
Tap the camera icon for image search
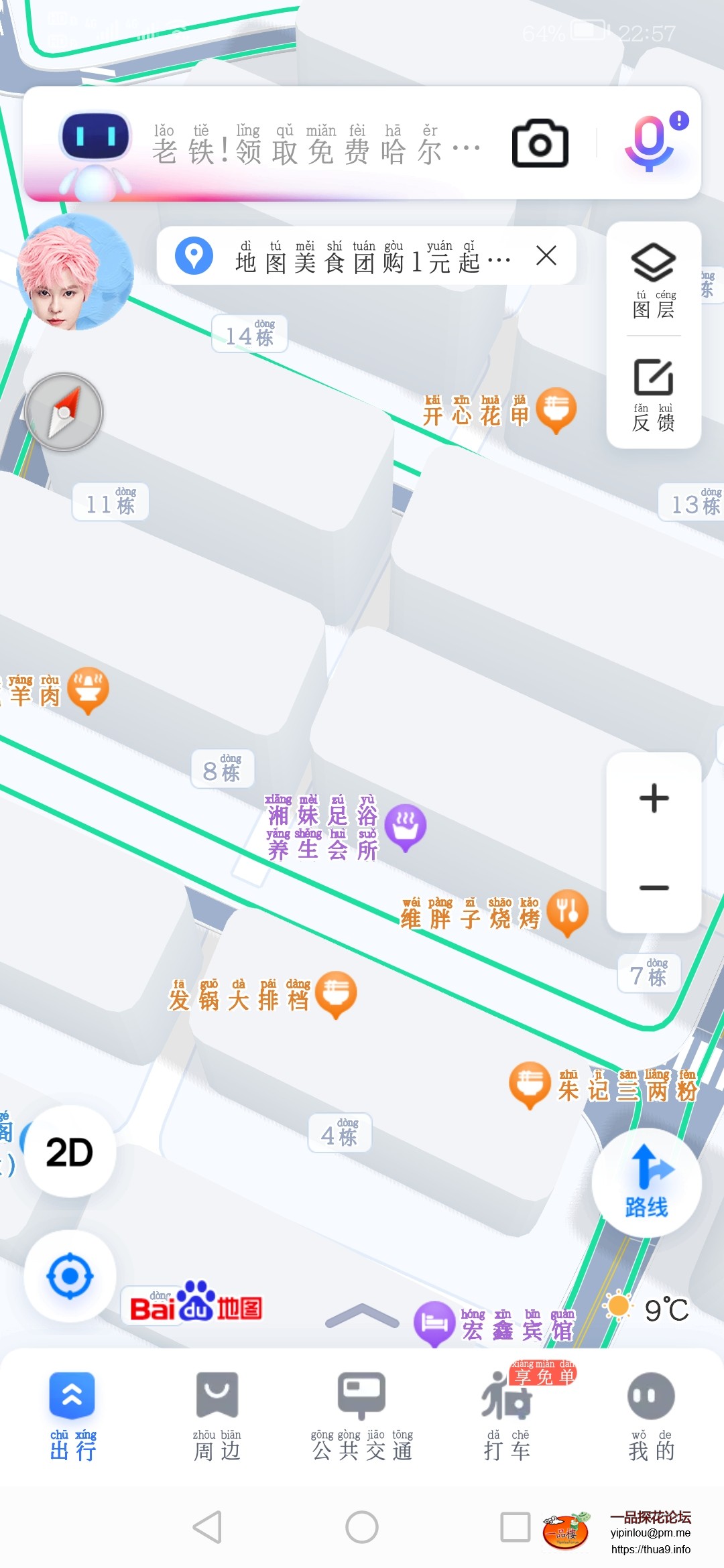click(x=540, y=144)
